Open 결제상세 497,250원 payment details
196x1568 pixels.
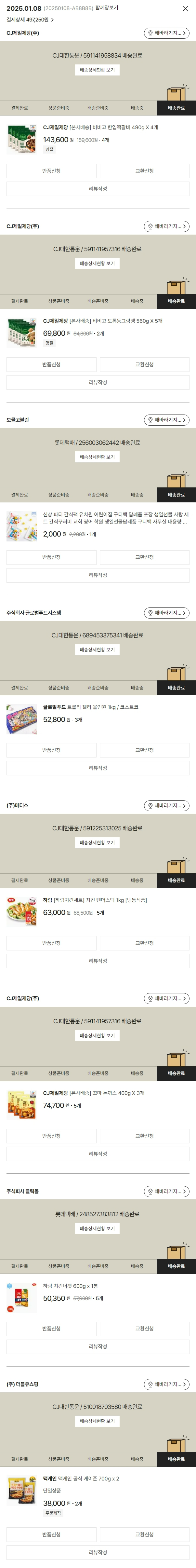(x=31, y=20)
